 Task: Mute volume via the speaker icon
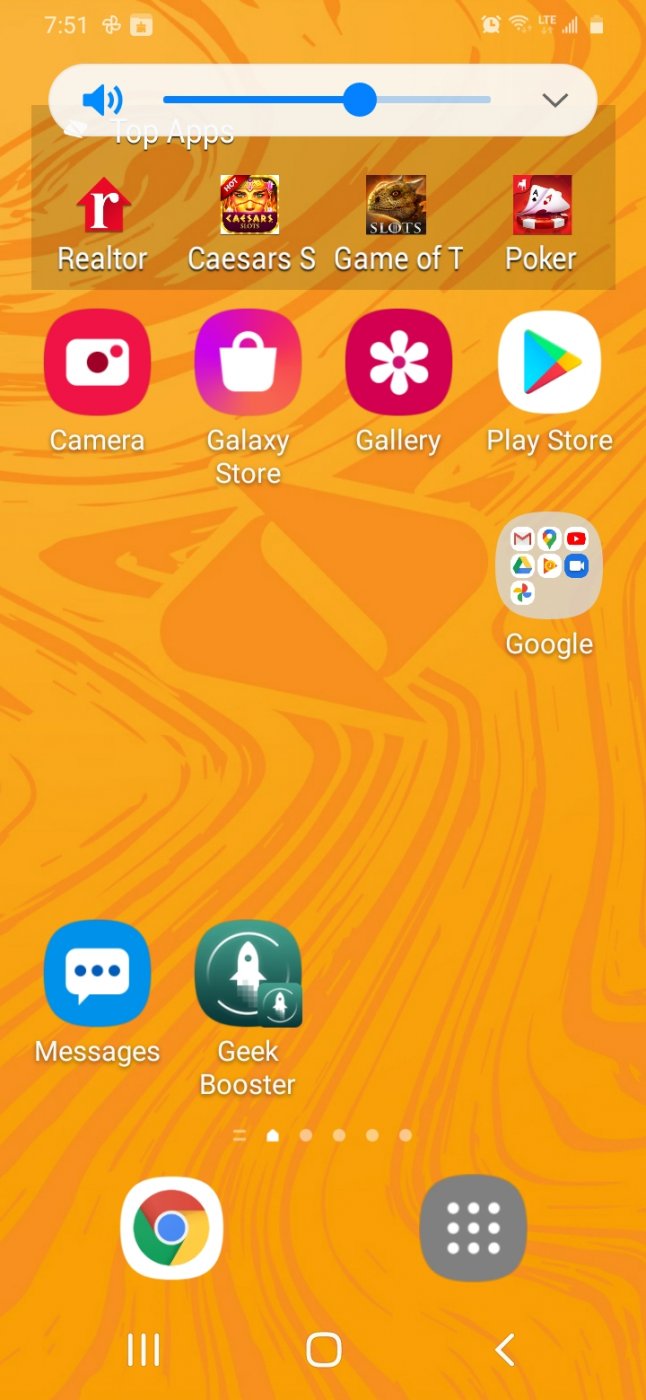click(x=102, y=100)
